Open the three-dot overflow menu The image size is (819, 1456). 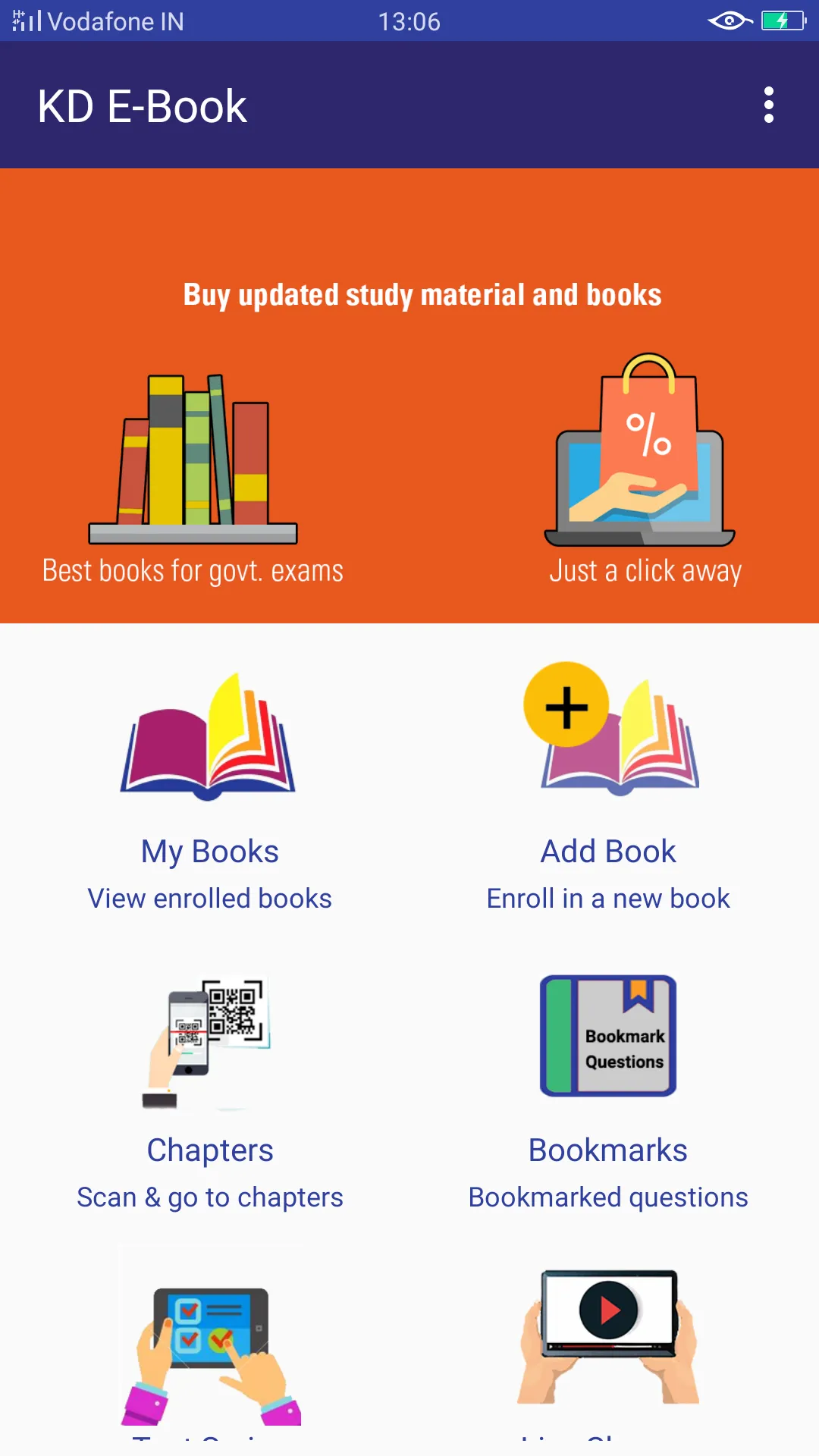[x=768, y=105]
